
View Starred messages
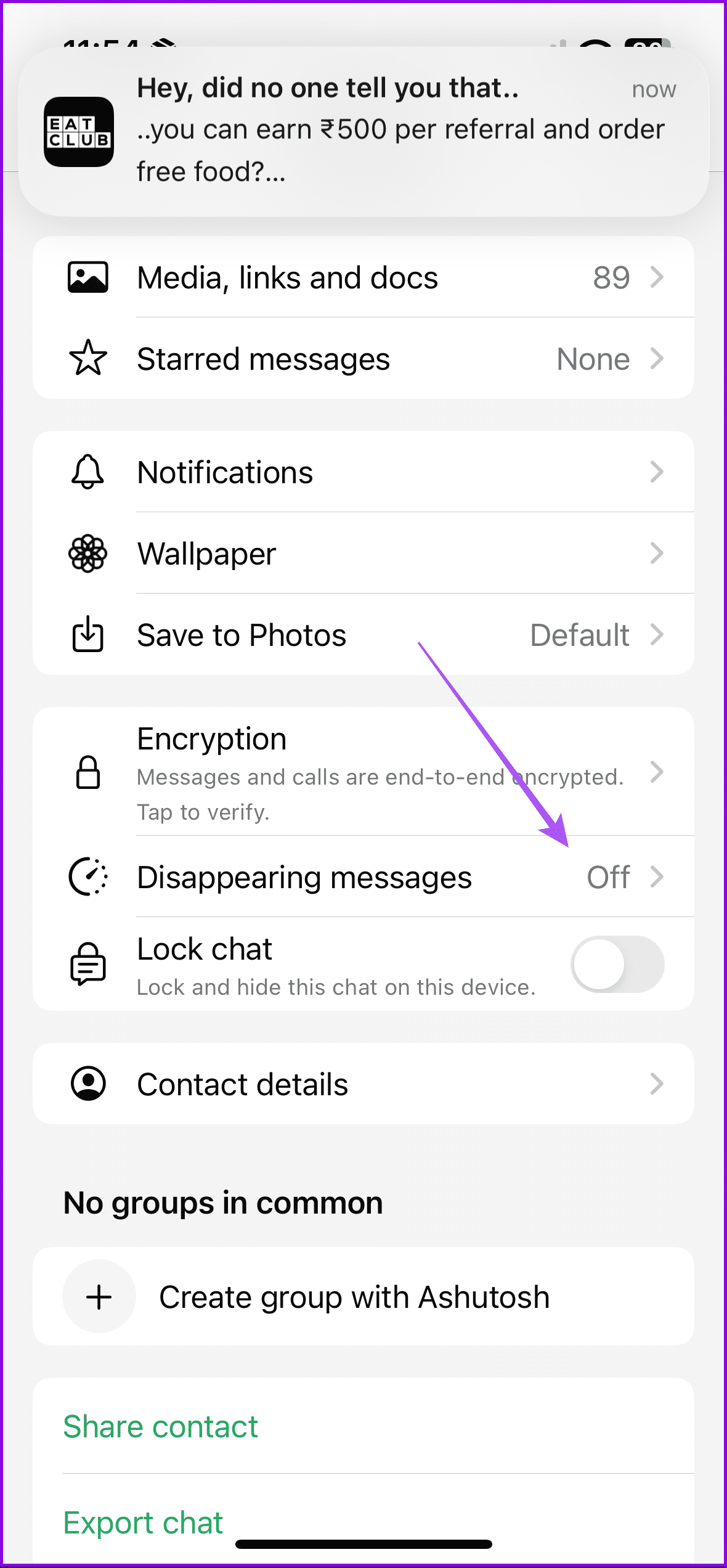coord(363,359)
